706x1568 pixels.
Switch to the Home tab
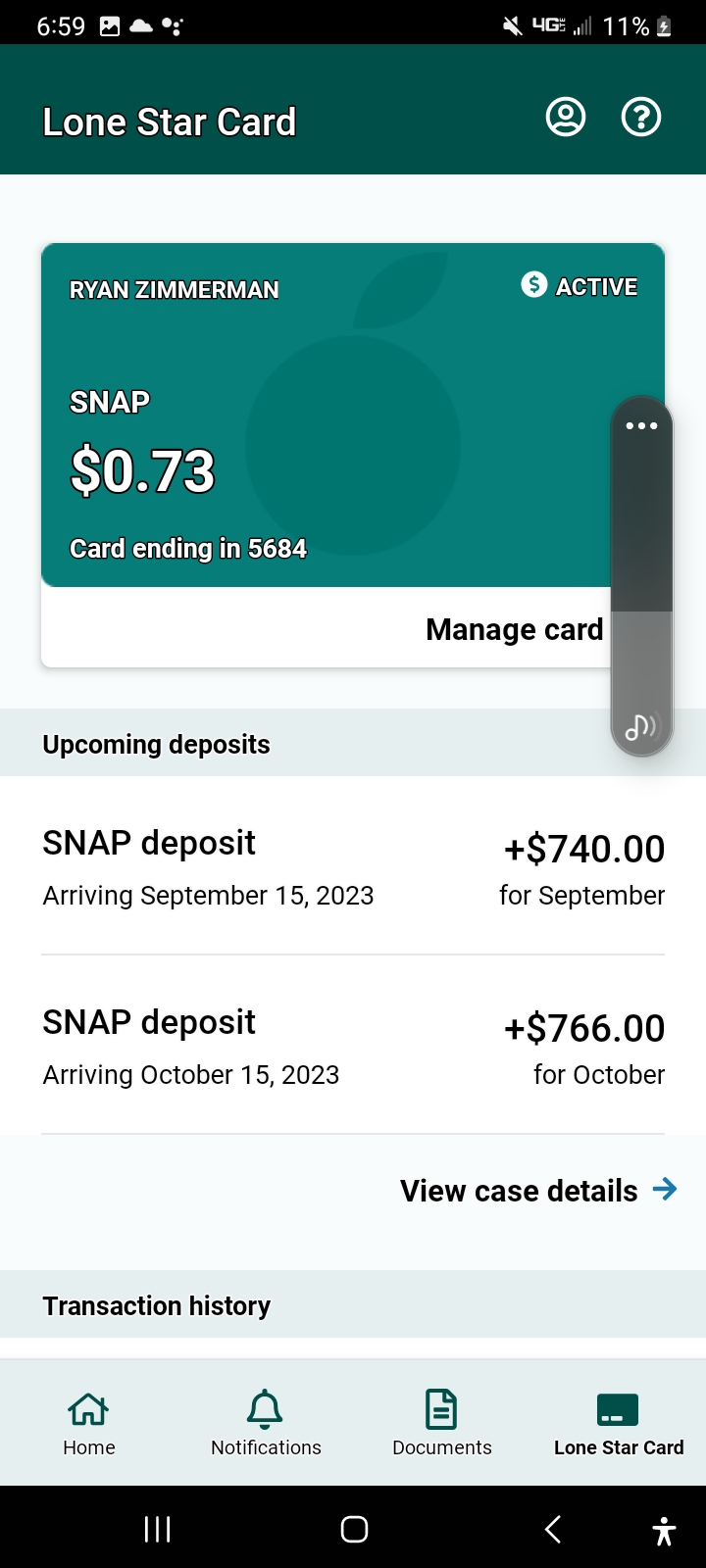tap(89, 1423)
